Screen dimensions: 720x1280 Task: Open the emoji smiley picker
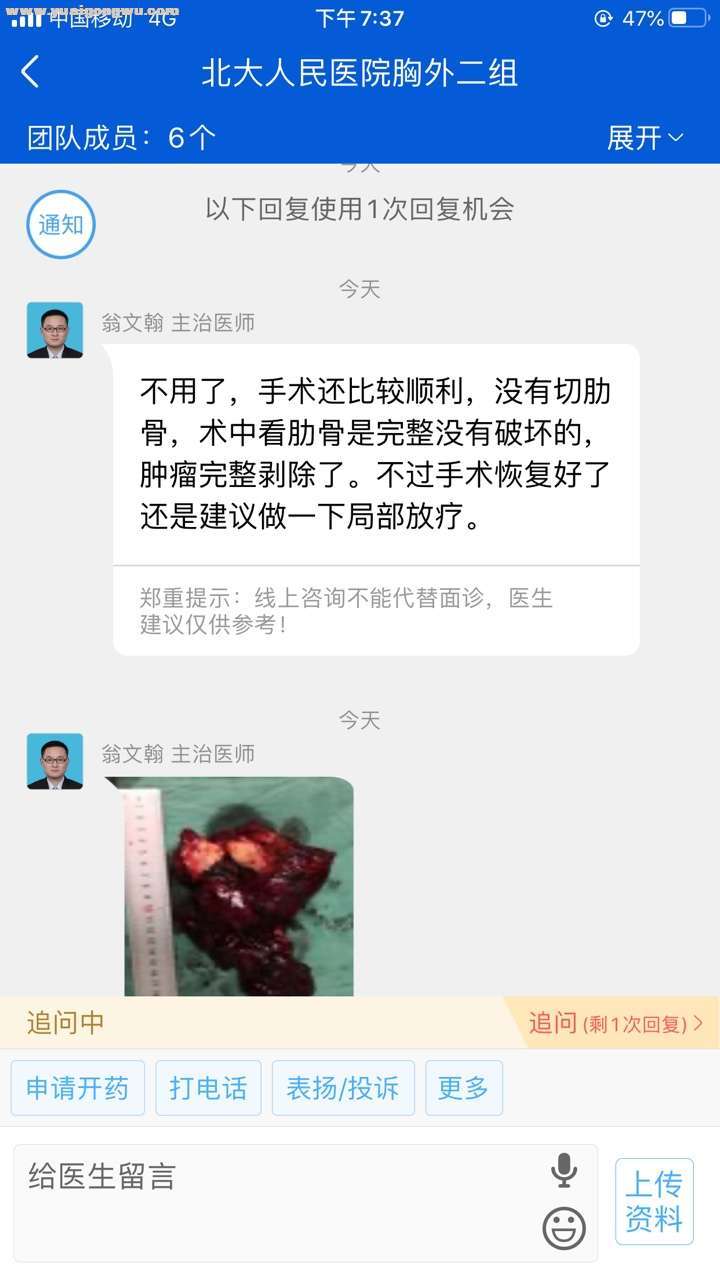[564, 1228]
